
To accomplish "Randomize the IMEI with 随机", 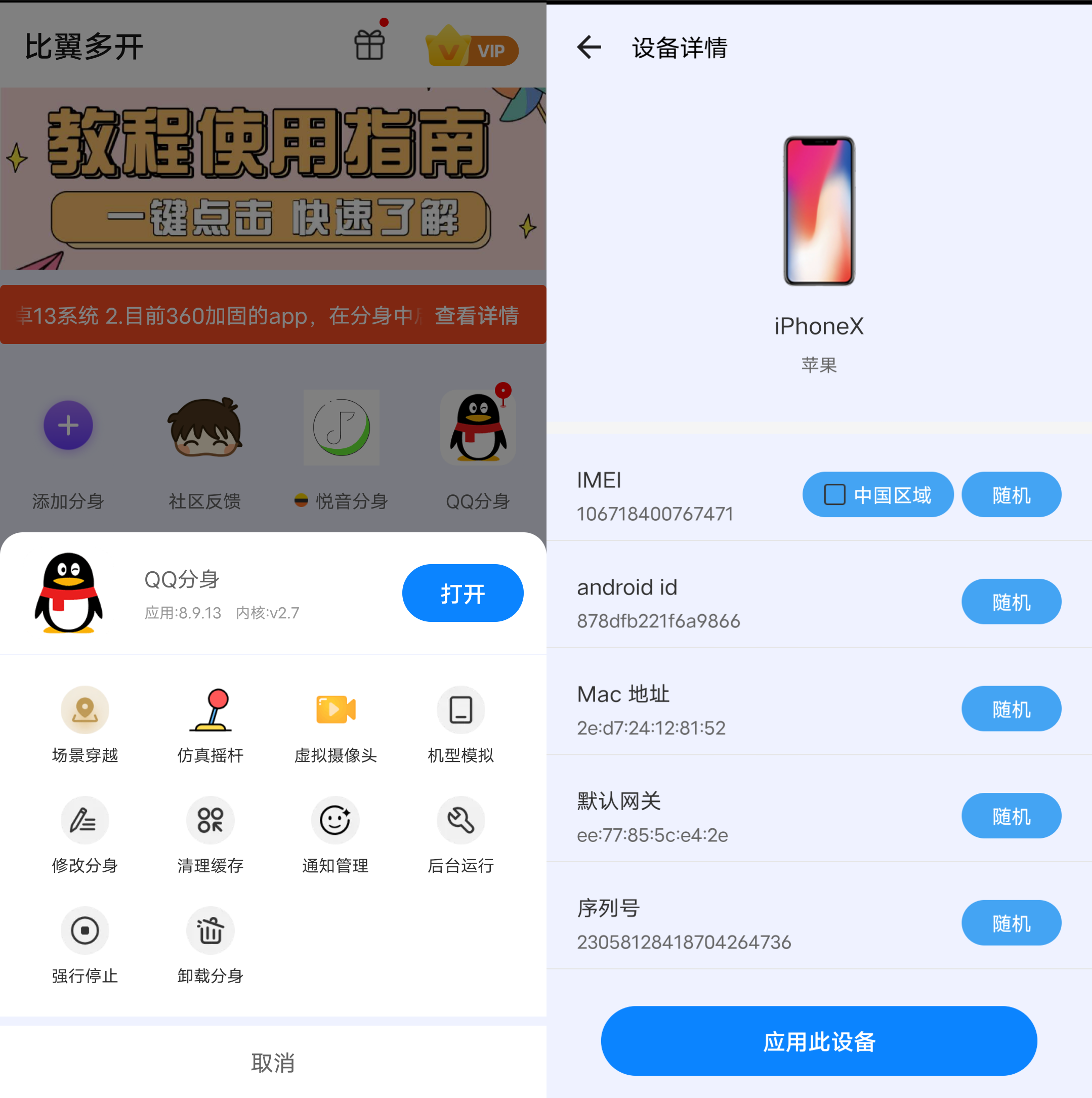I will coord(1011,494).
